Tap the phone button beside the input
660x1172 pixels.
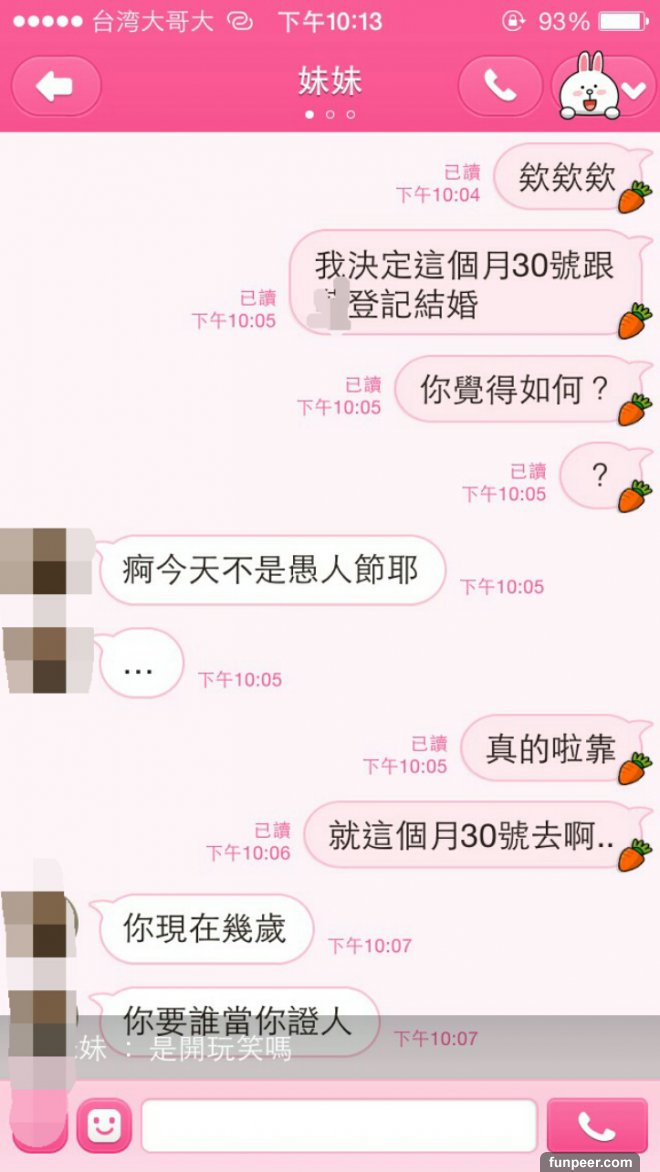597,1127
